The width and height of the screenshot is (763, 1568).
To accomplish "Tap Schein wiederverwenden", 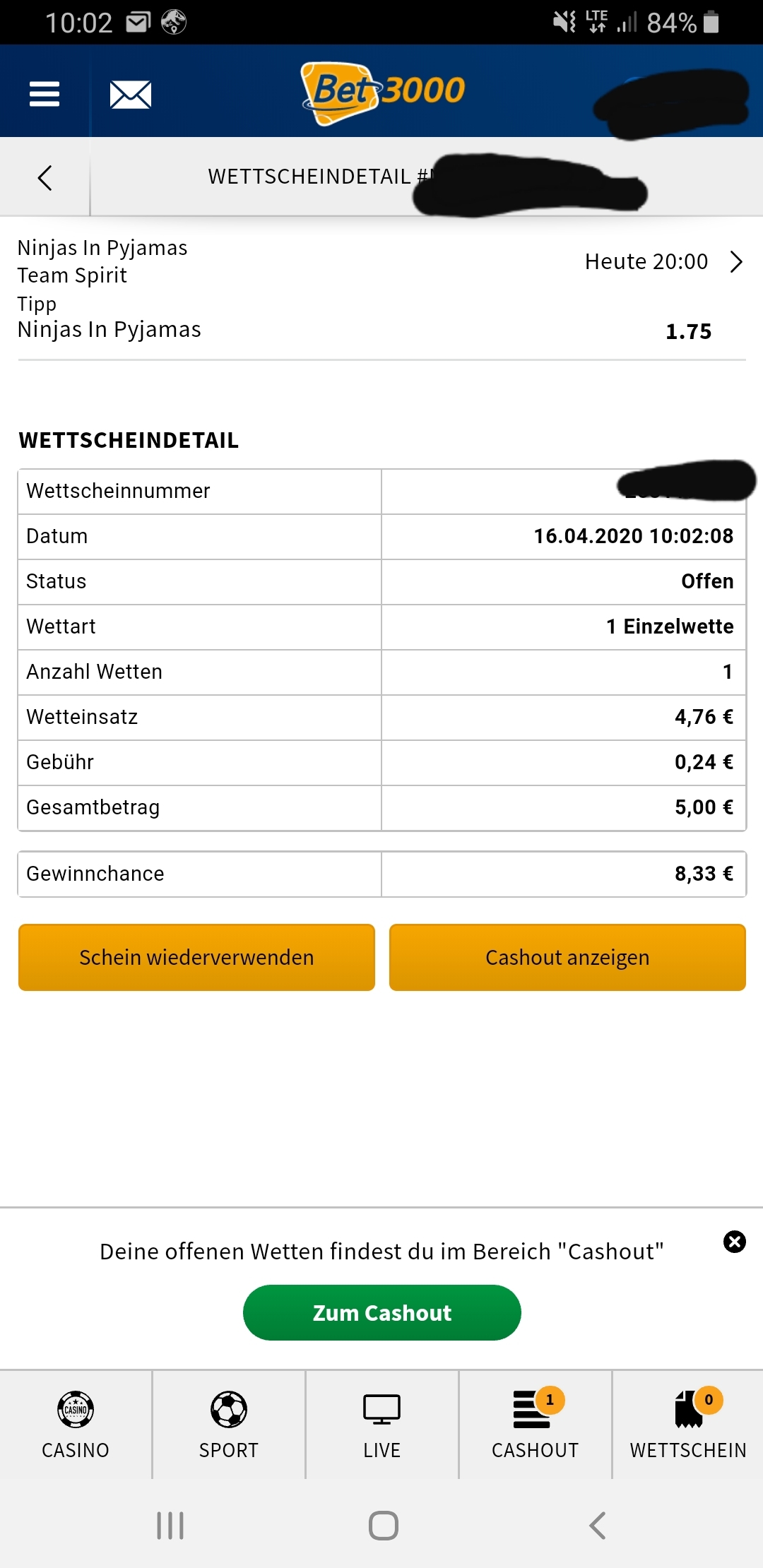I will coord(196,957).
